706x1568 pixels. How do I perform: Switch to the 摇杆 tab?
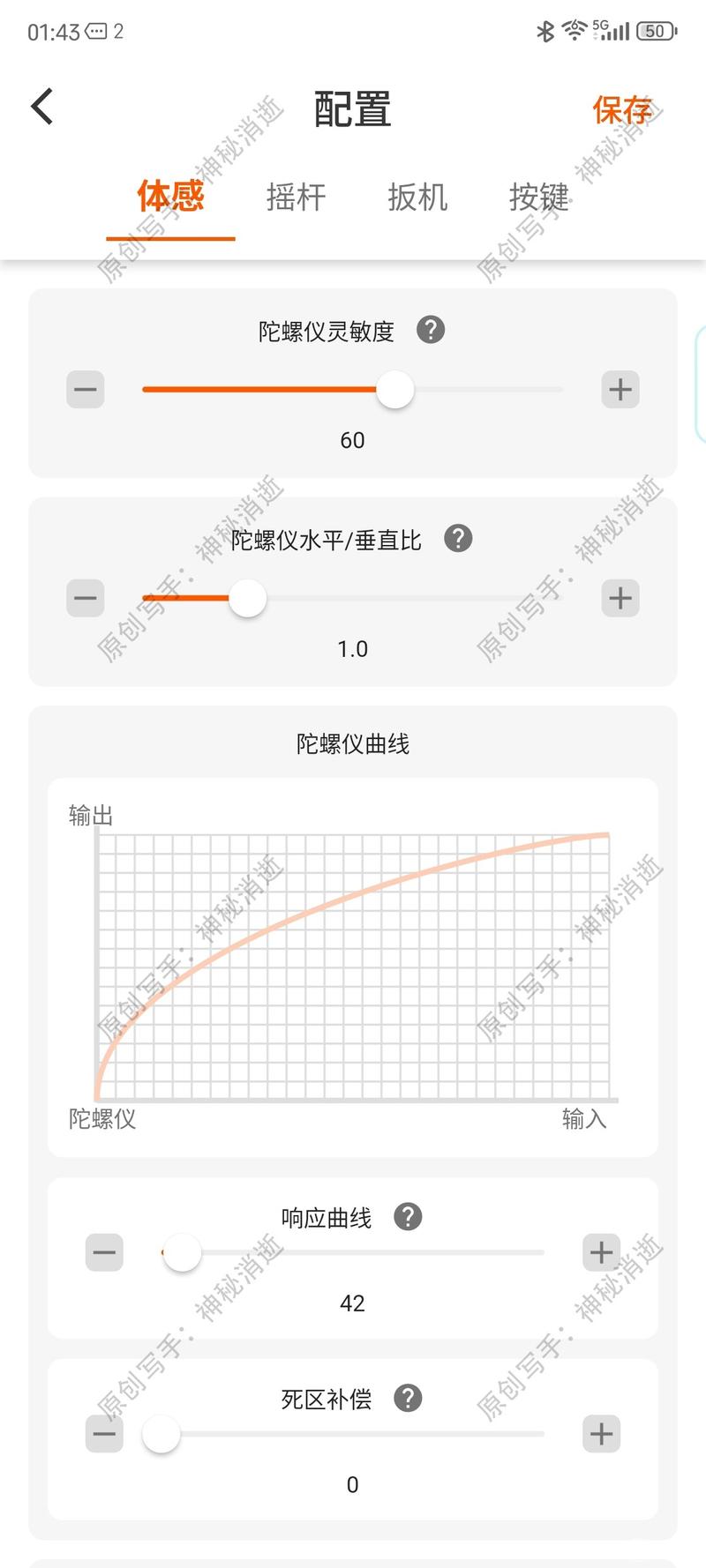[x=296, y=197]
